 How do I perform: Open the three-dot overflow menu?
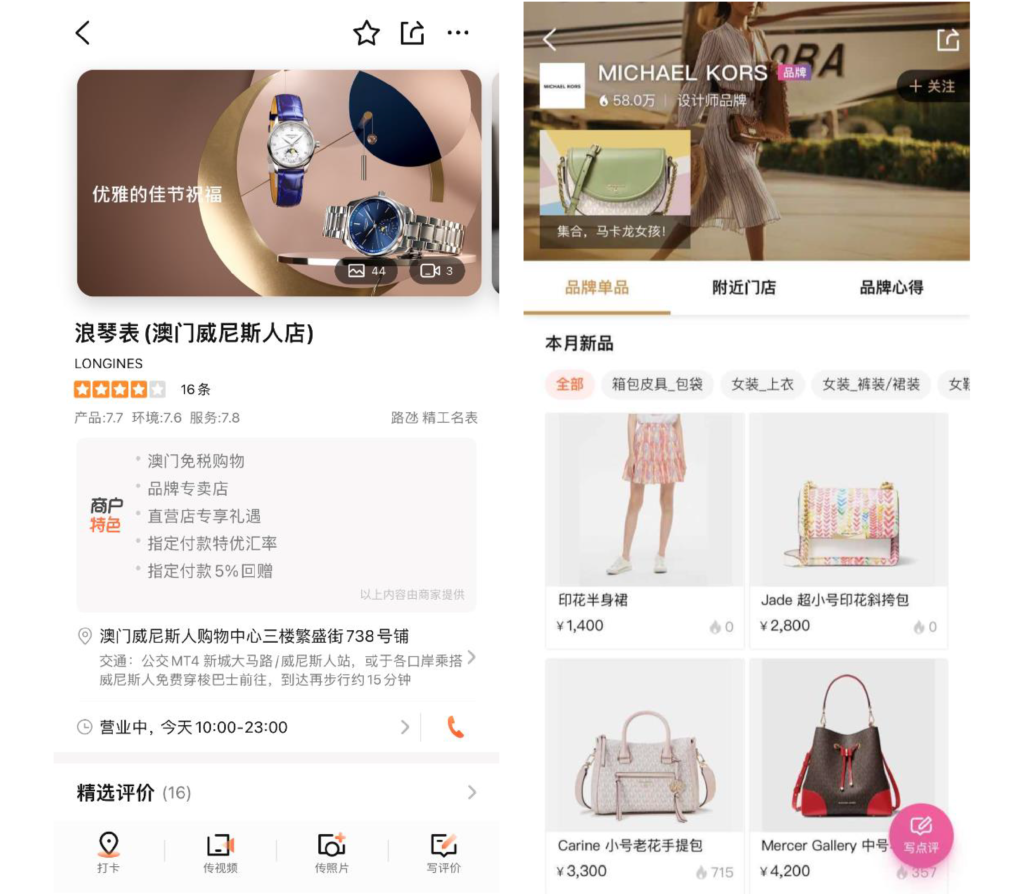coord(458,33)
